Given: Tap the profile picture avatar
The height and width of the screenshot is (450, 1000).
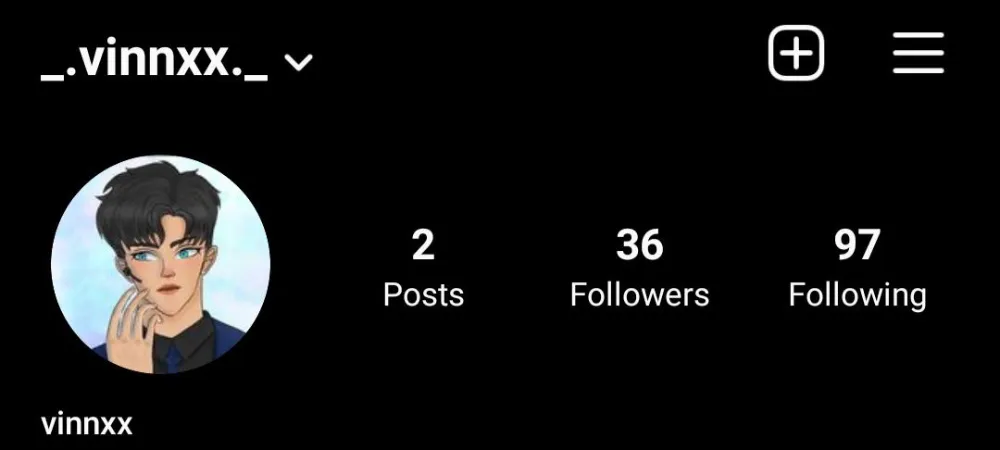Looking at the screenshot, I should coord(160,265).
